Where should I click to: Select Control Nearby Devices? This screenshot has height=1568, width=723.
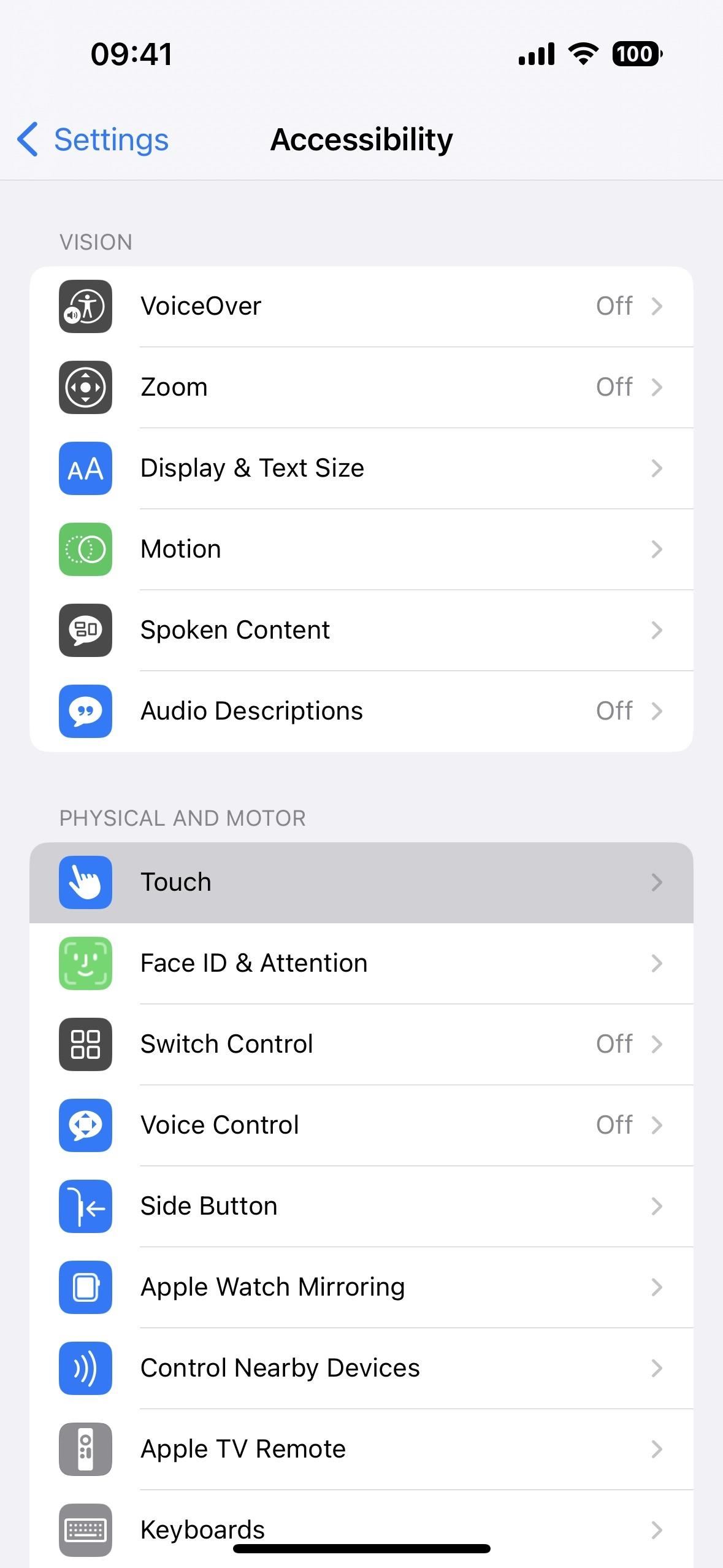click(x=361, y=1368)
